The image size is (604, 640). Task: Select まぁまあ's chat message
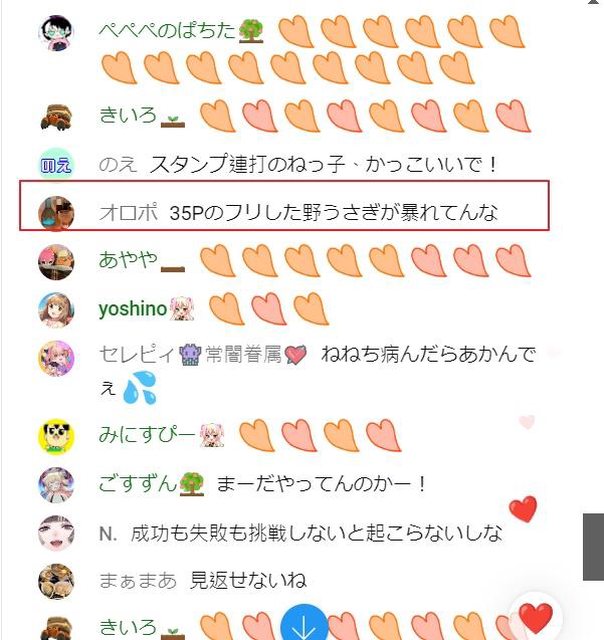coord(248,580)
